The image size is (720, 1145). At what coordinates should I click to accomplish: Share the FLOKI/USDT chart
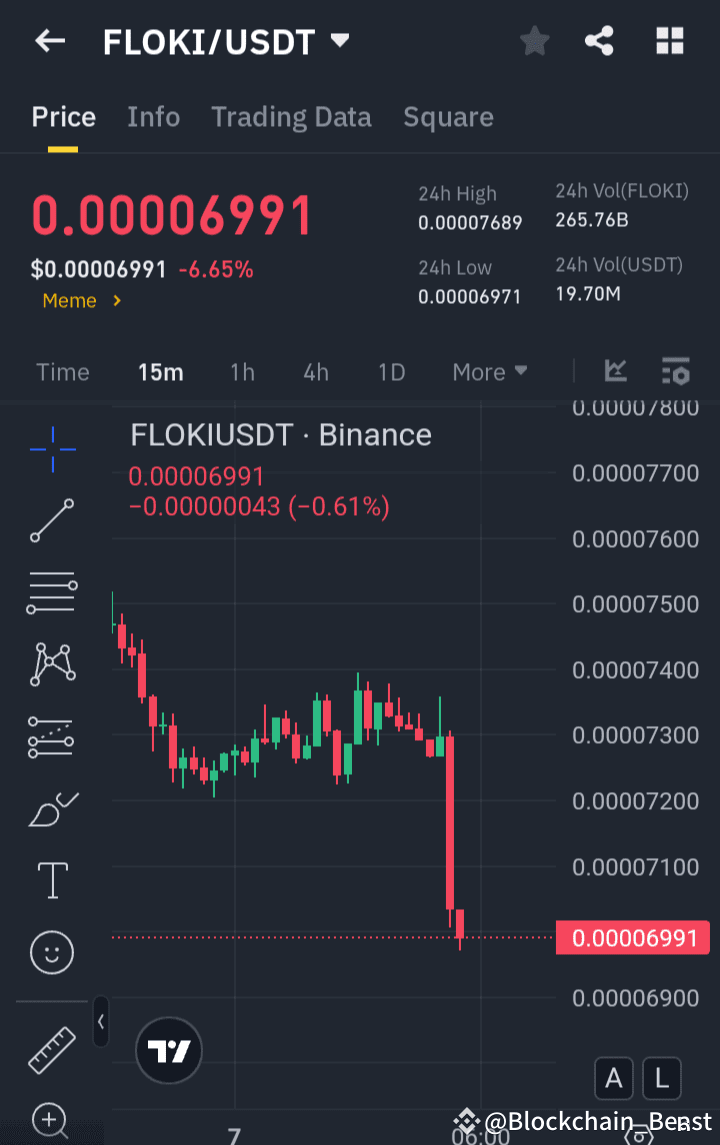click(599, 41)
